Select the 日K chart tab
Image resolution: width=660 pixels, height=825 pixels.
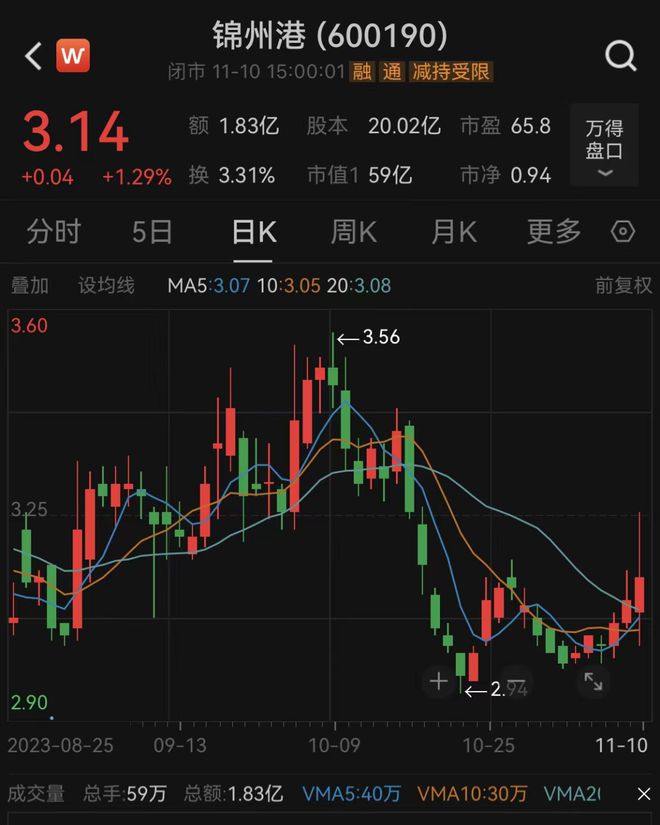(x=253, y=232)
